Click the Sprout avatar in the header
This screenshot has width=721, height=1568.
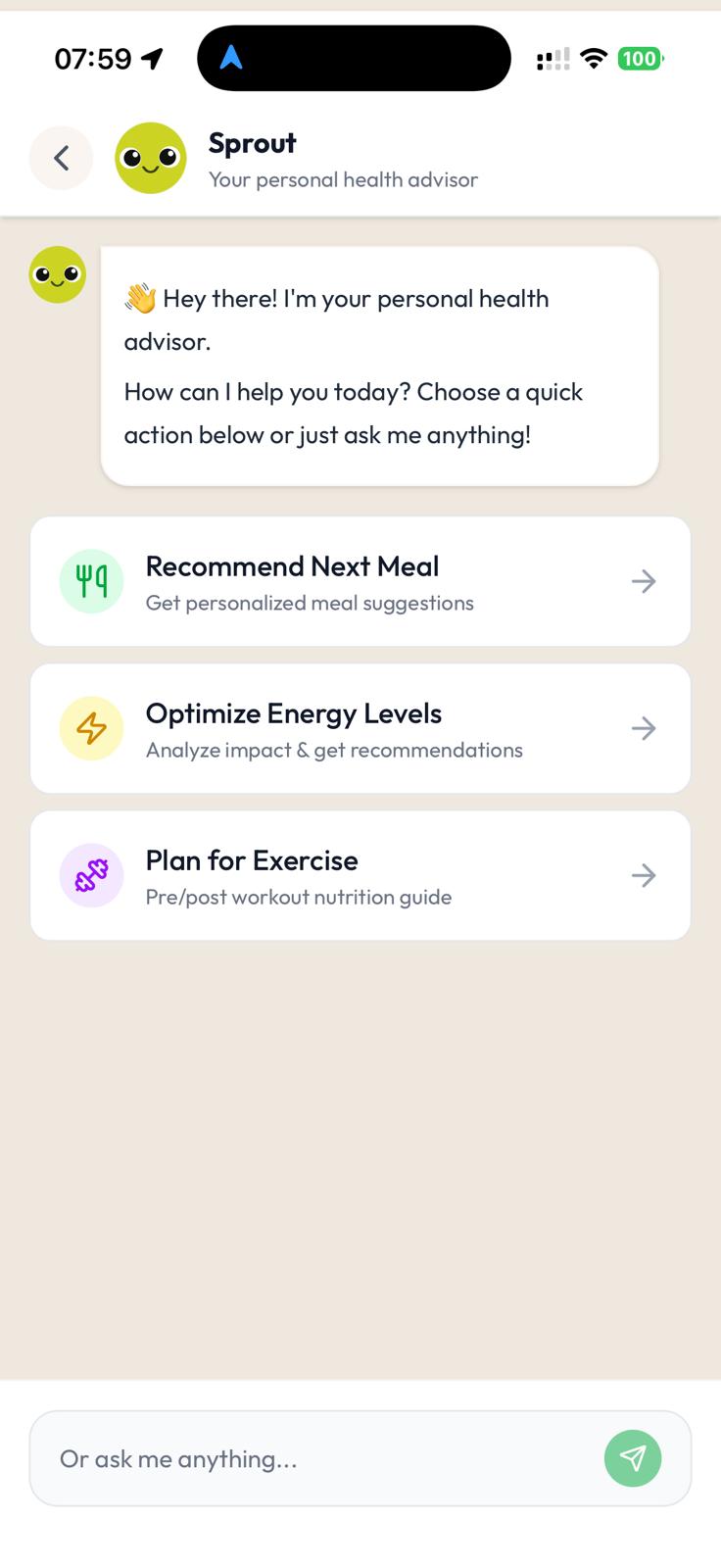pos(150,158)
